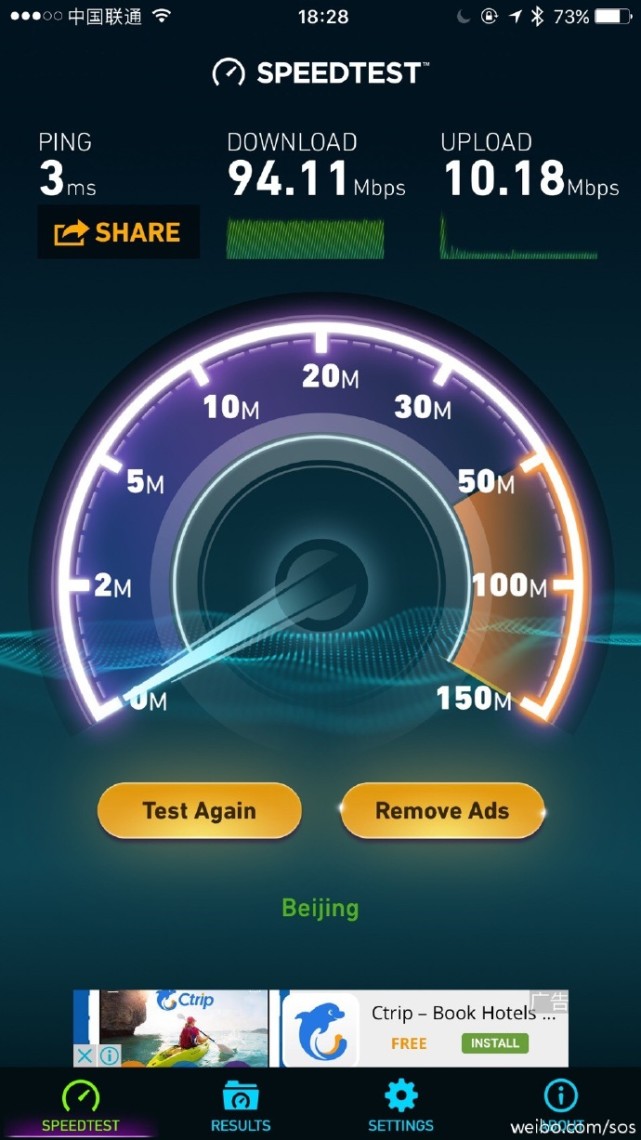641x1140 pixels.
Task: Tap Test Again to rerun the test
Action: (x=199, y=810)
